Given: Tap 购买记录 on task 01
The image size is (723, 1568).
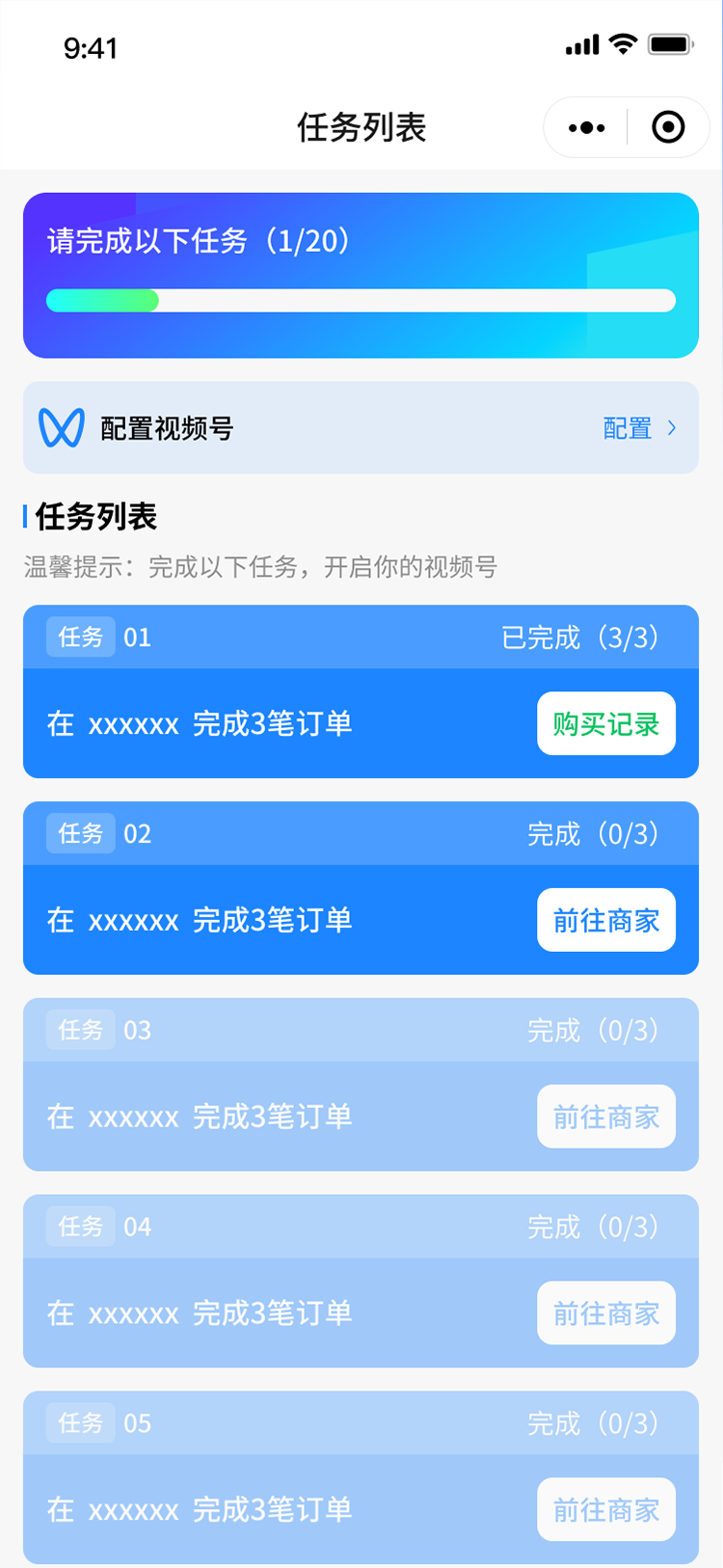Looking at the screenshot, I should click(x=606, y=723).
